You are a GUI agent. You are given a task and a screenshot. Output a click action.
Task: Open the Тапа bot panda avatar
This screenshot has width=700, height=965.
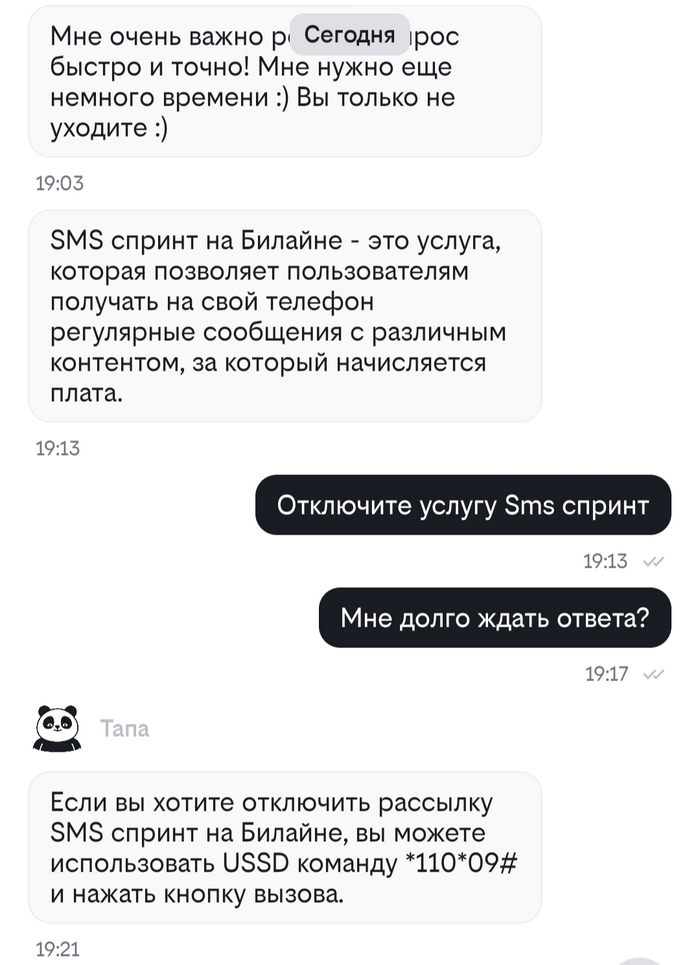point(59,728)
